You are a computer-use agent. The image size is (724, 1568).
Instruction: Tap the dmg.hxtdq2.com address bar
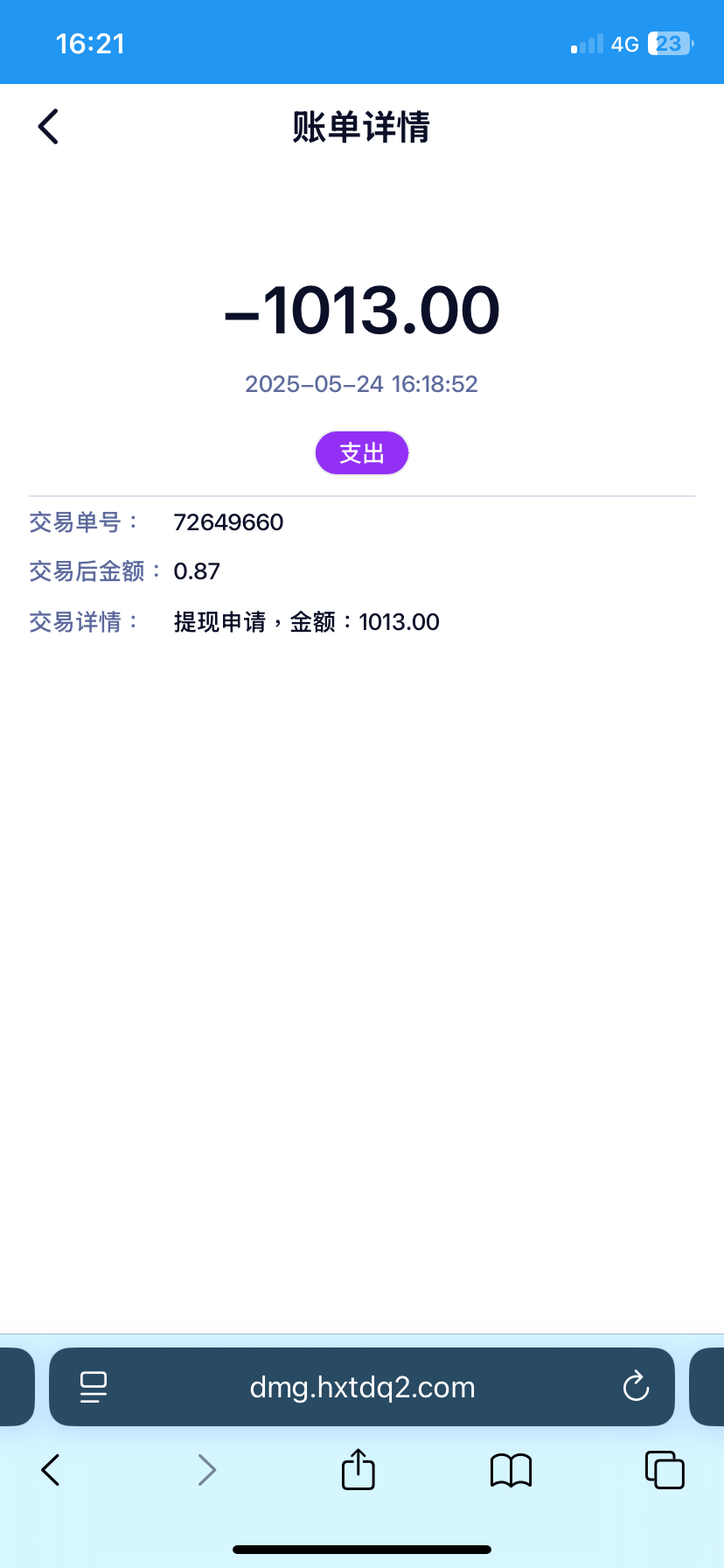coord(362,1387)
